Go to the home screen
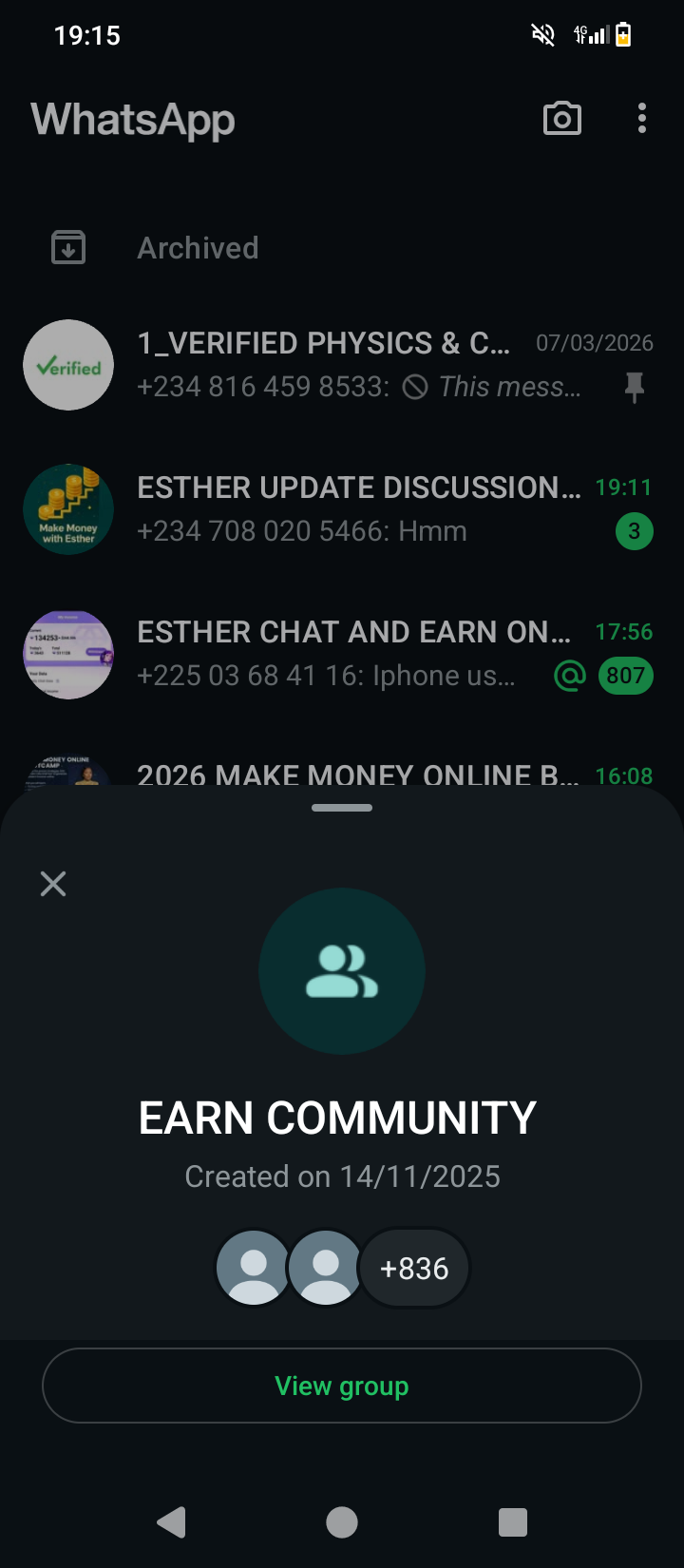684x1568 pixels. (342, 1522)
